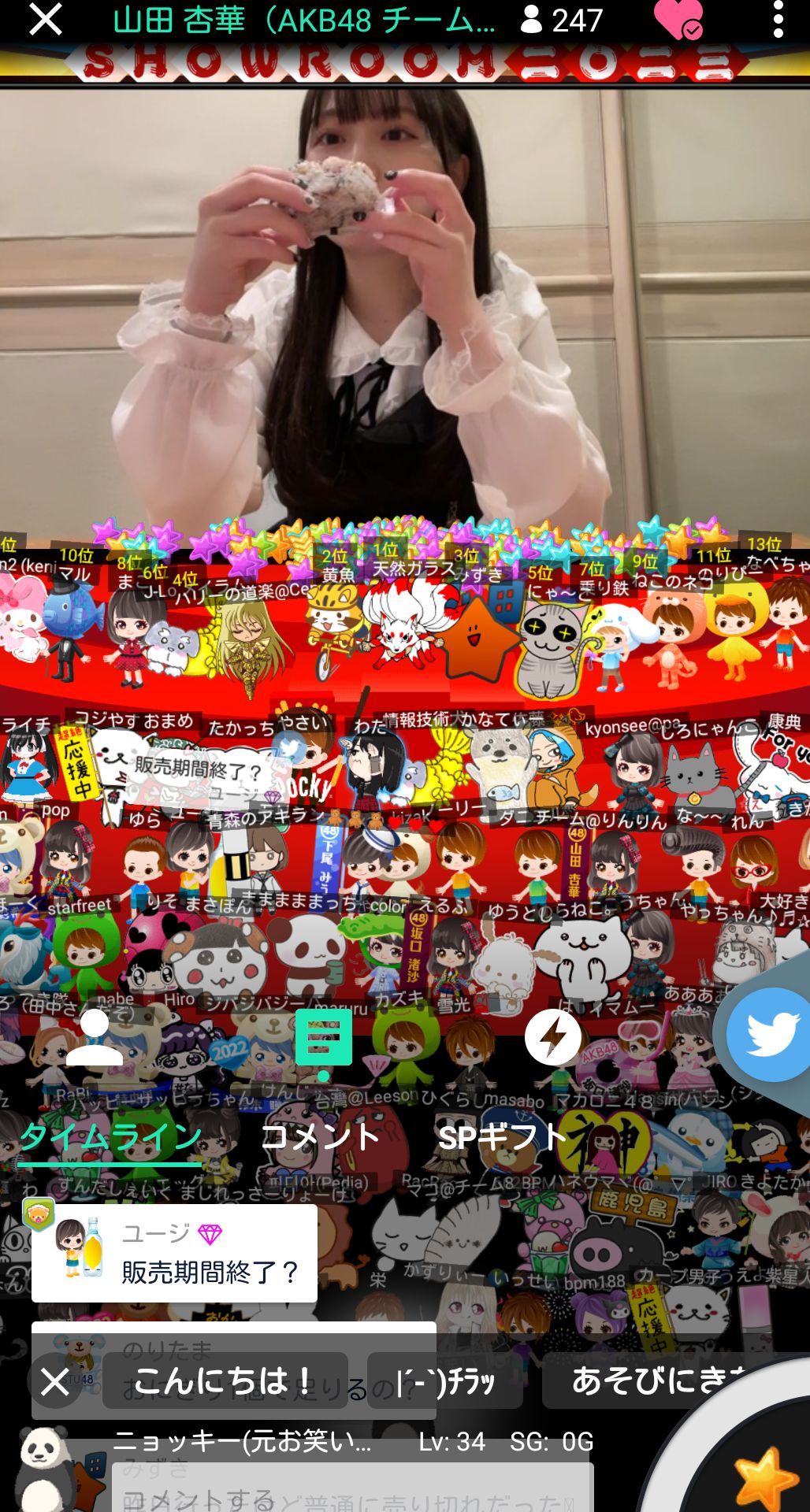Close the live stream with X

click(45, 19)
